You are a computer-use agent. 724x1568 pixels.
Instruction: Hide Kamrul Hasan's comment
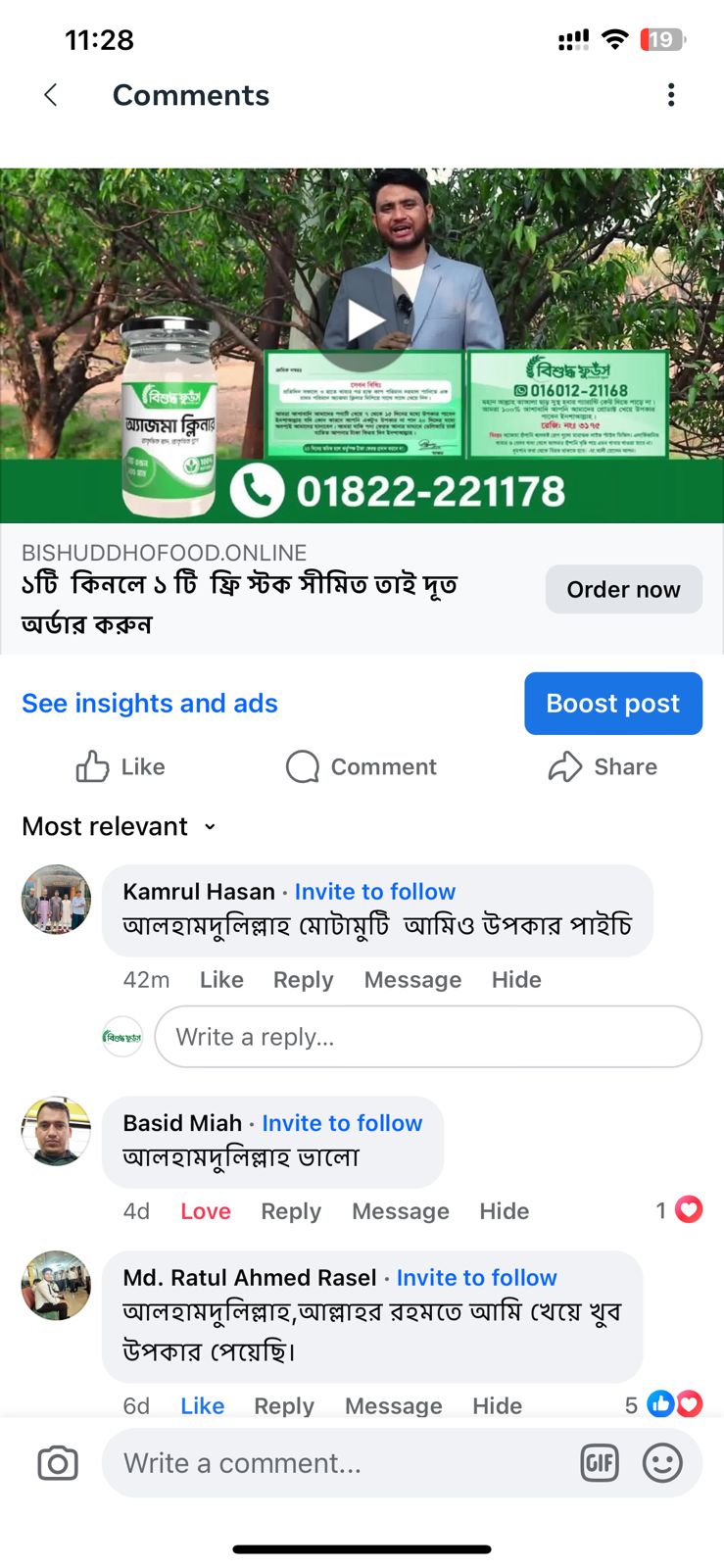pyautogui.click(x=516, y=980)
